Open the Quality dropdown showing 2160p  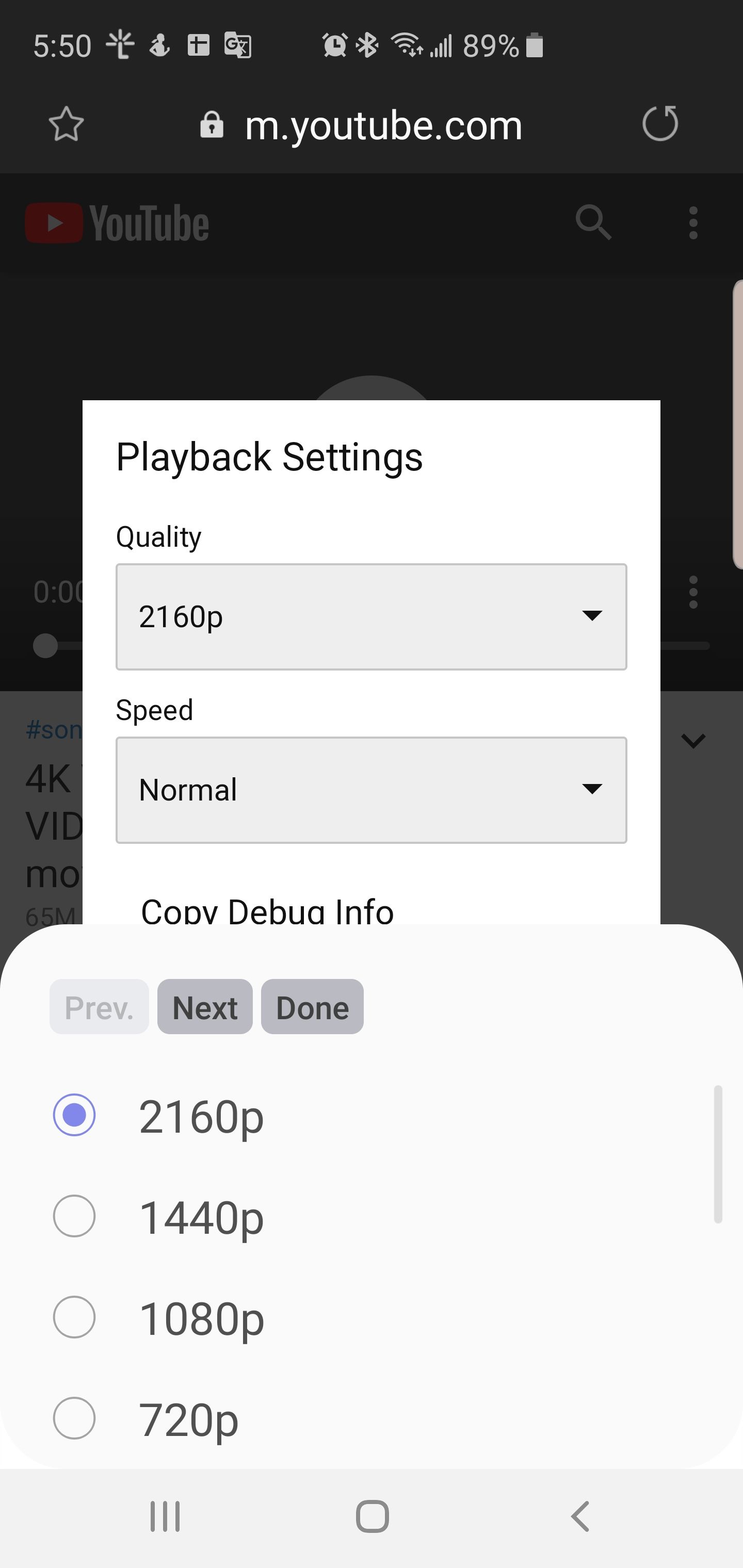371,616
